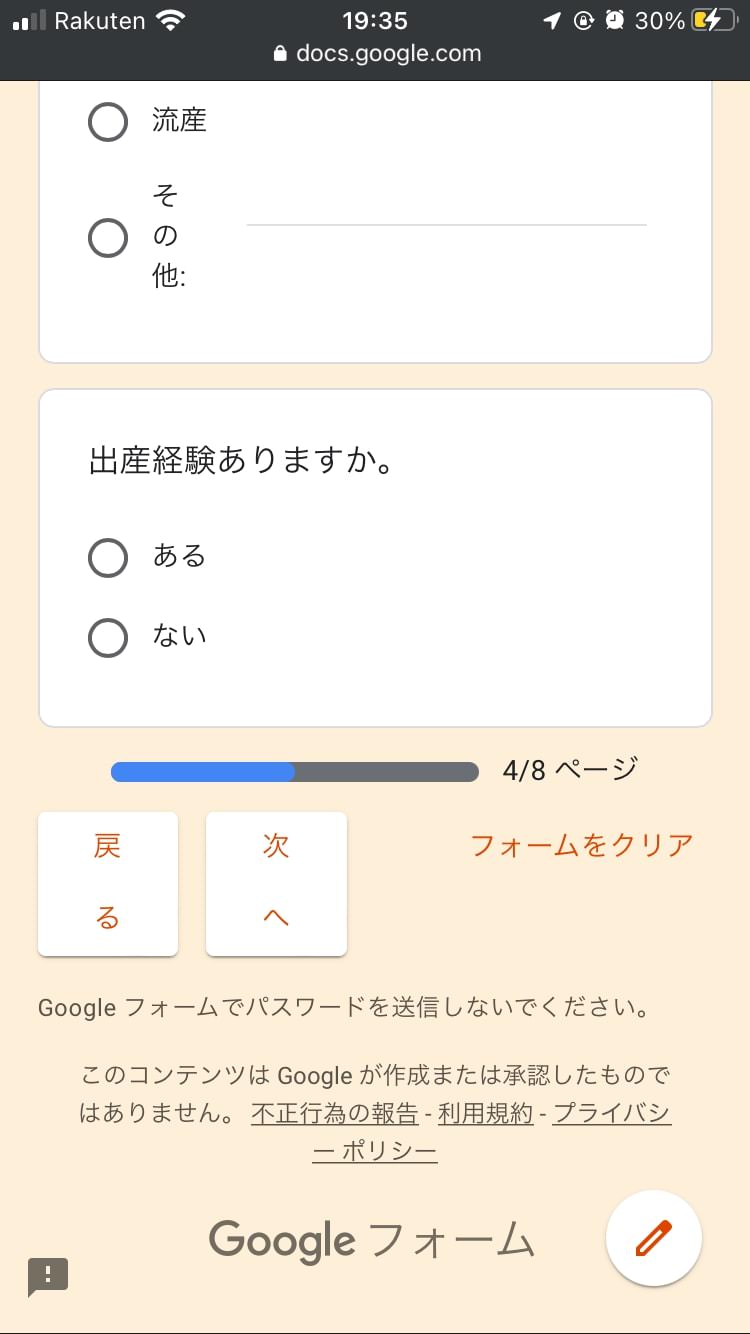Tap the orange pencil edit button
The height and width of the screenshot is (1334, 750).
(654, 1238)
